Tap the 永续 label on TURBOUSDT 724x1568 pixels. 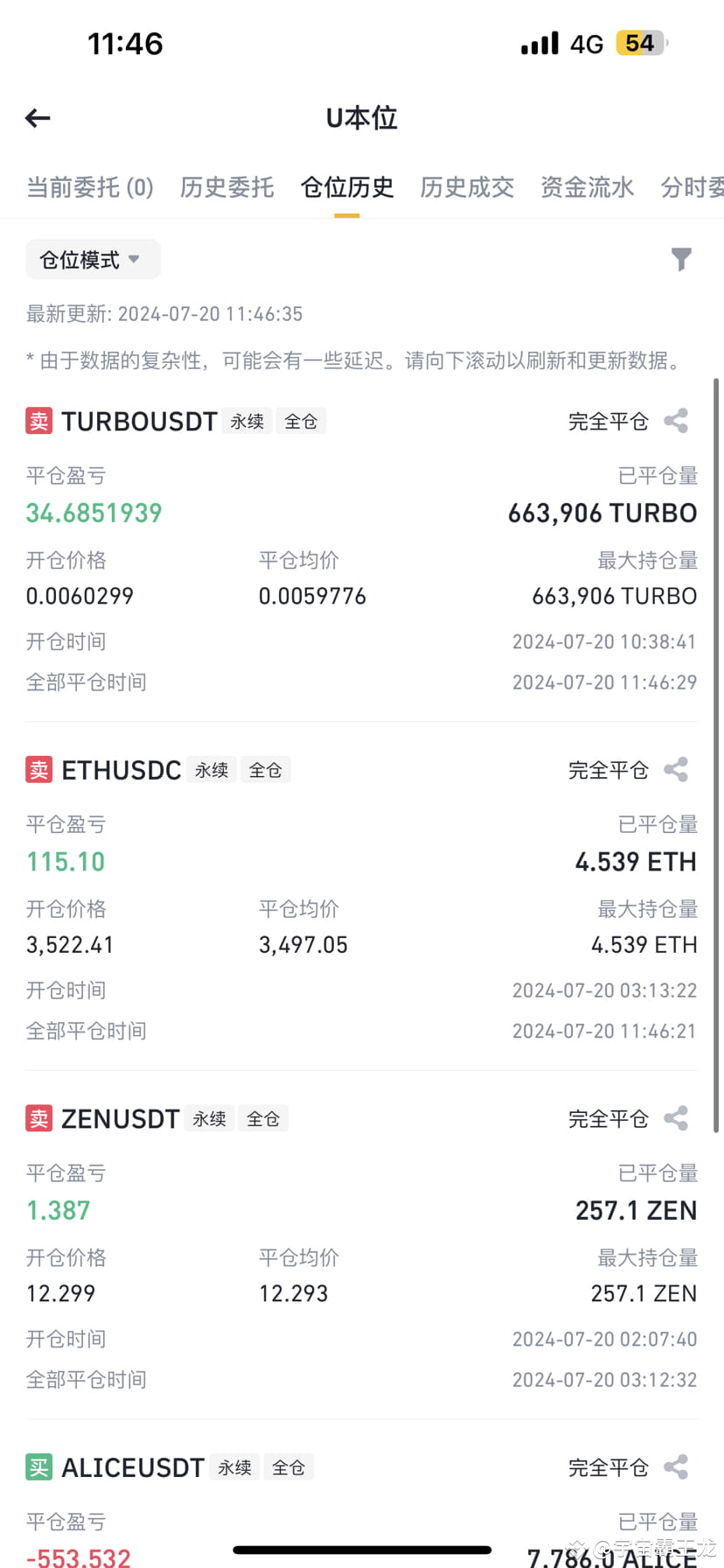click(x=247, y=421)
